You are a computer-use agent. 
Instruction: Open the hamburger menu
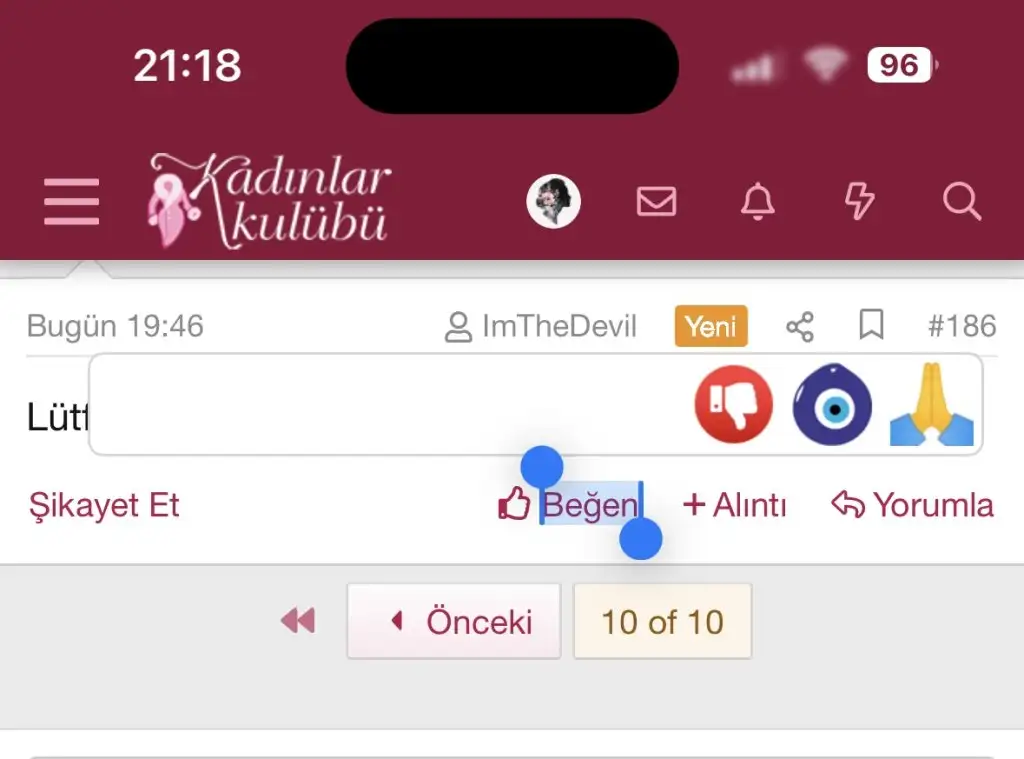click(72, 202)
